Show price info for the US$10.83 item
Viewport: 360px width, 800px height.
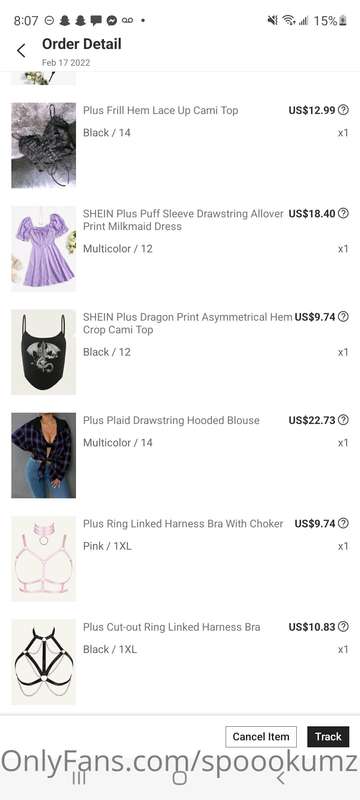click(344, 627)
